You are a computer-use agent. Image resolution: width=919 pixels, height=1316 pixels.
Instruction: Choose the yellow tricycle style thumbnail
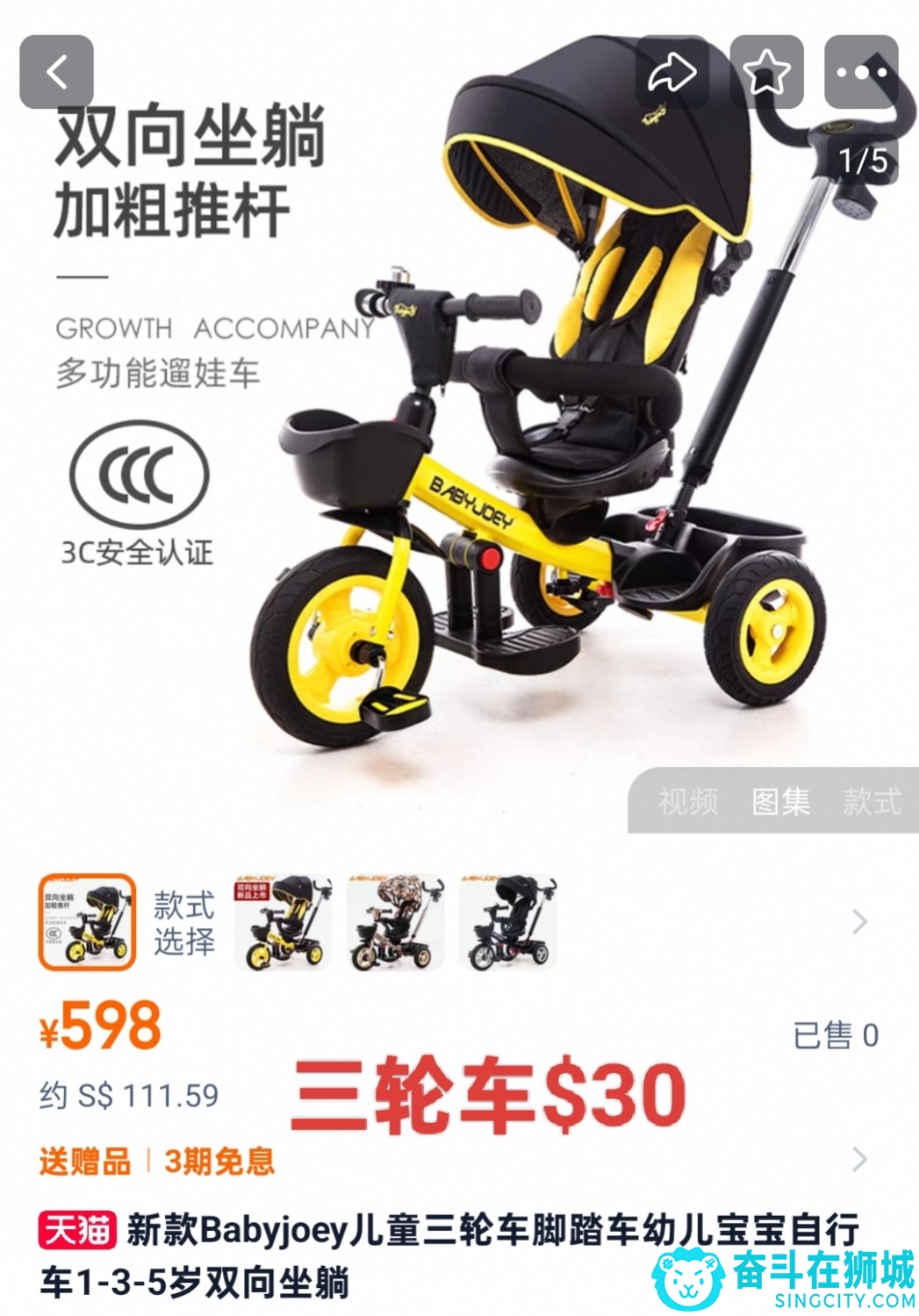tap(283, 922)
